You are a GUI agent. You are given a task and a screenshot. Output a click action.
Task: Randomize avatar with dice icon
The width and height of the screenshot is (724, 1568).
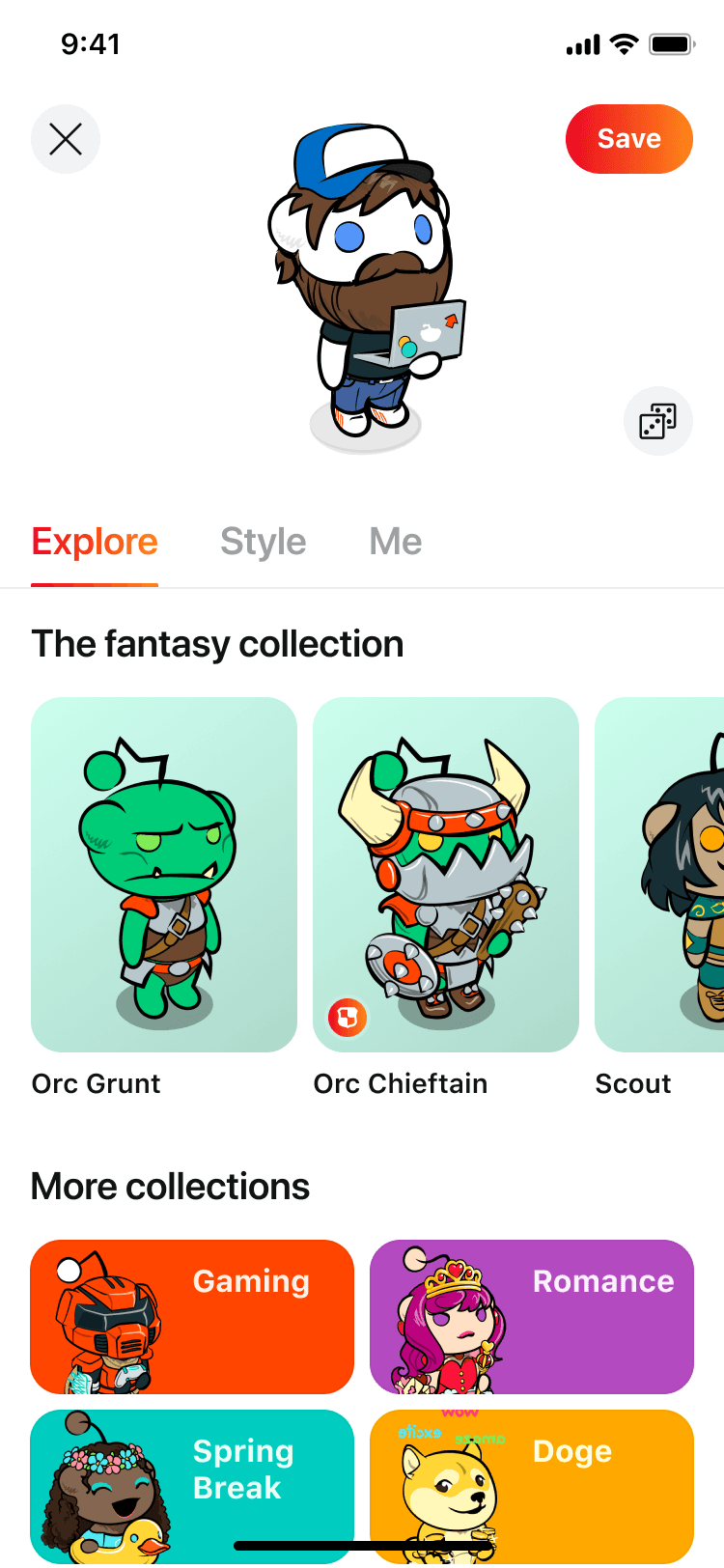click(658, 421)
